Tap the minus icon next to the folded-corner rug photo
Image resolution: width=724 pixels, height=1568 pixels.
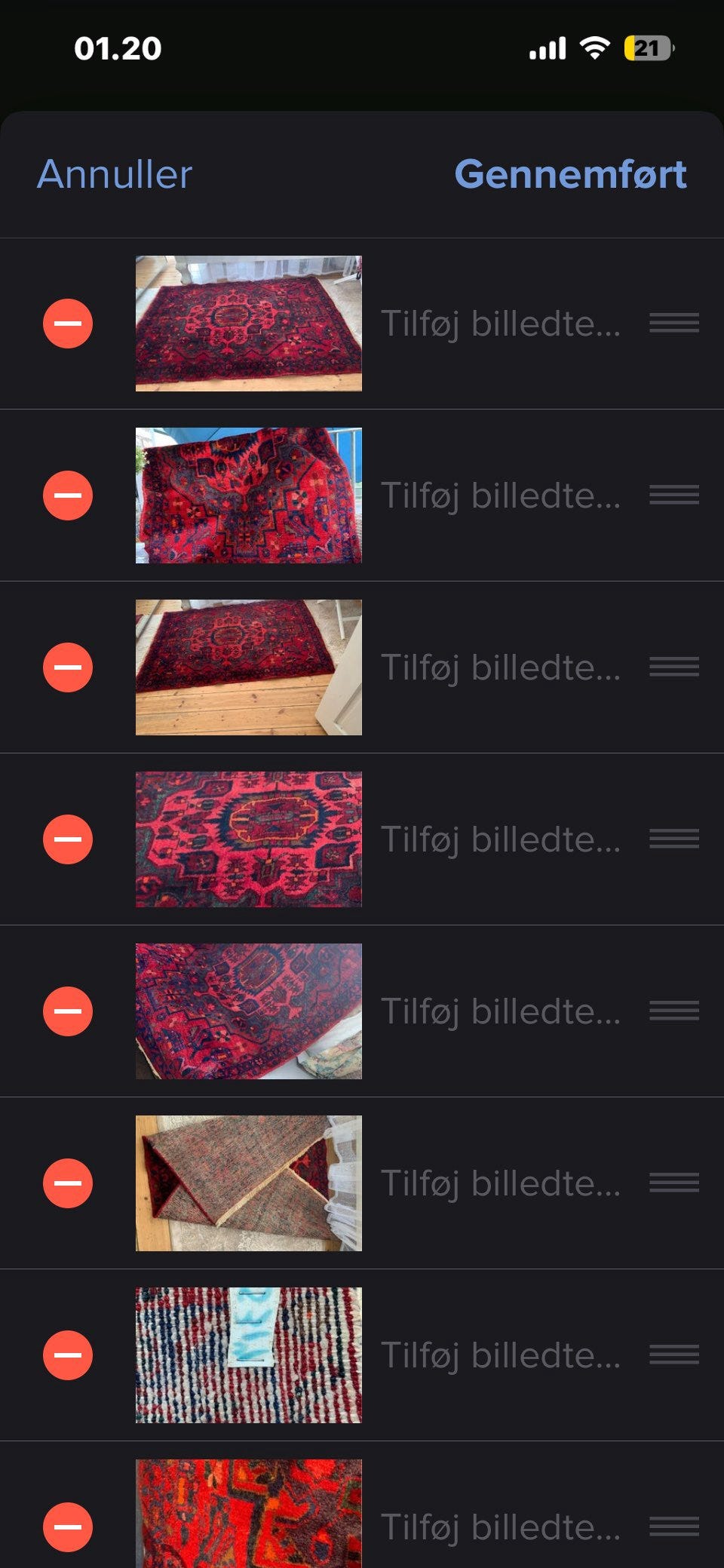(69, 1182)
